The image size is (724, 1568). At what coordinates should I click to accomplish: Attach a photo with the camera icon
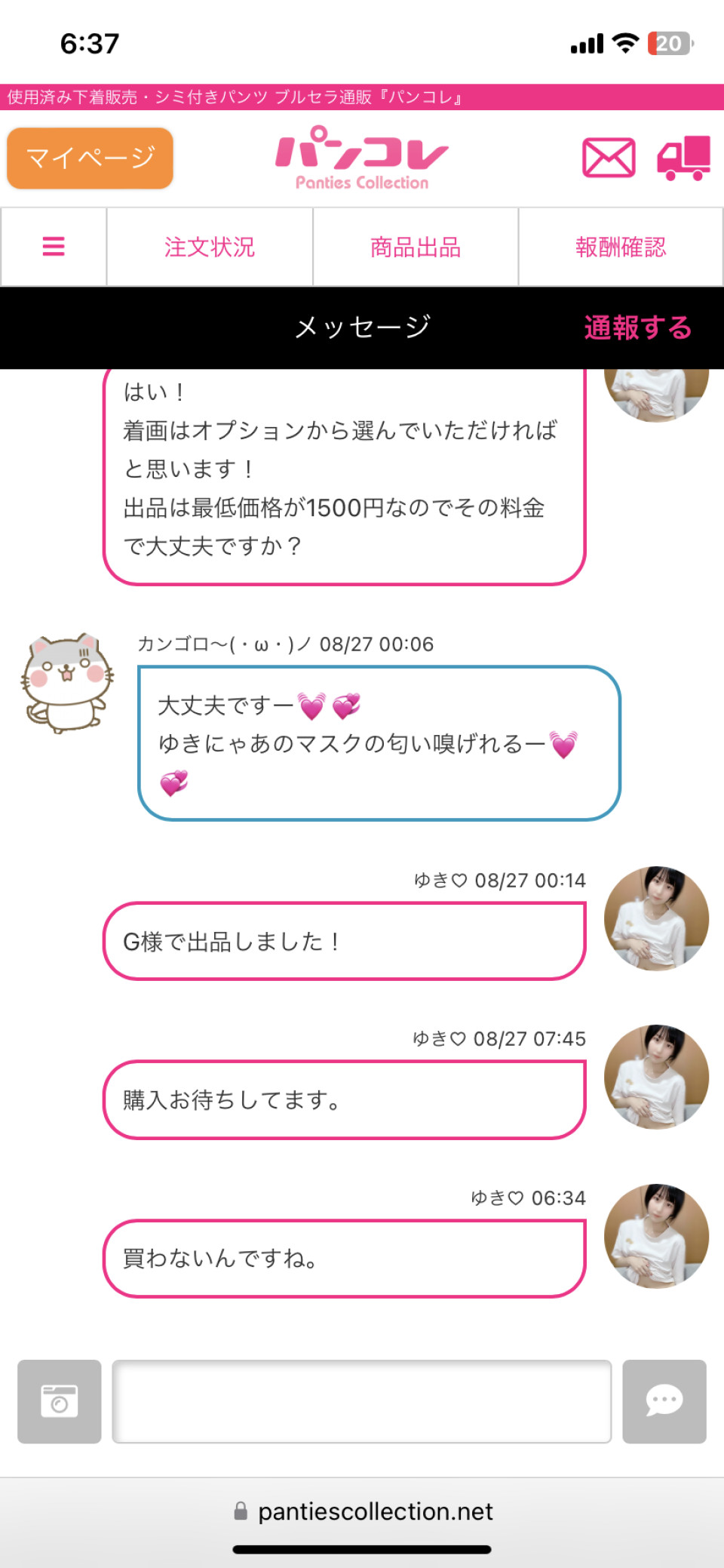pos(60,1401)
